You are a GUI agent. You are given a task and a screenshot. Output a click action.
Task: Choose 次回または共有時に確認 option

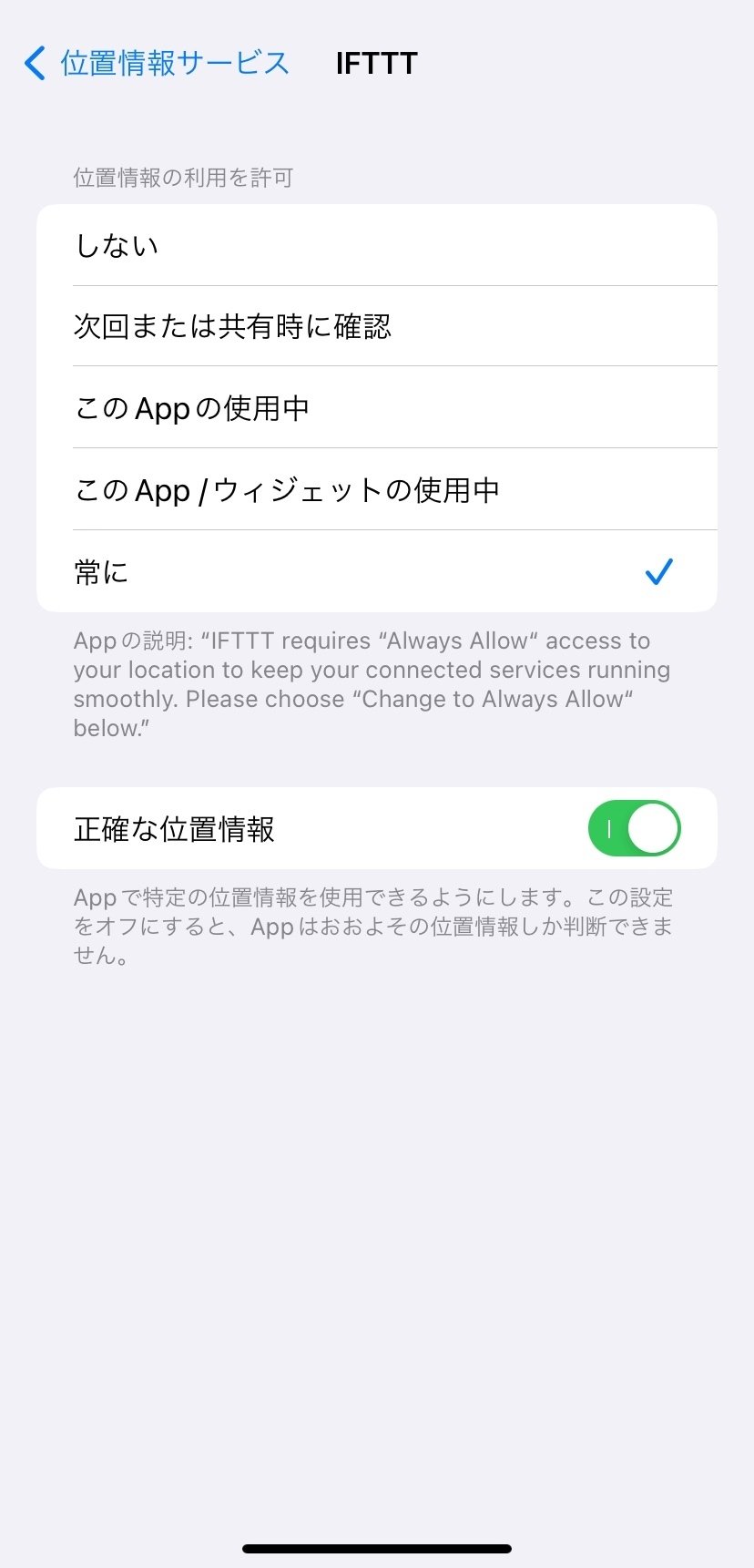click(x=377, y=326)
